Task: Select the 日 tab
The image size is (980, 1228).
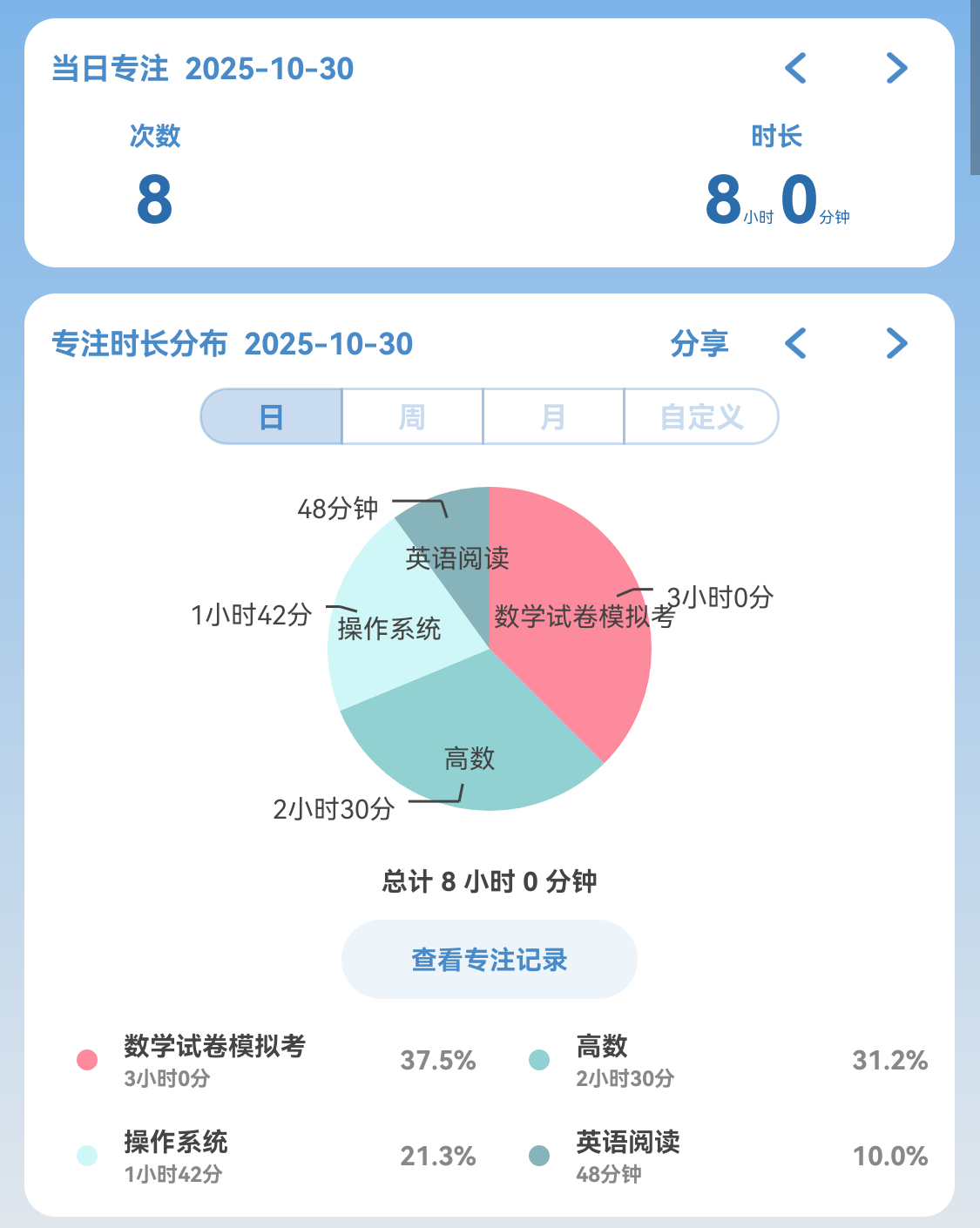Action: tap(272, 417)
